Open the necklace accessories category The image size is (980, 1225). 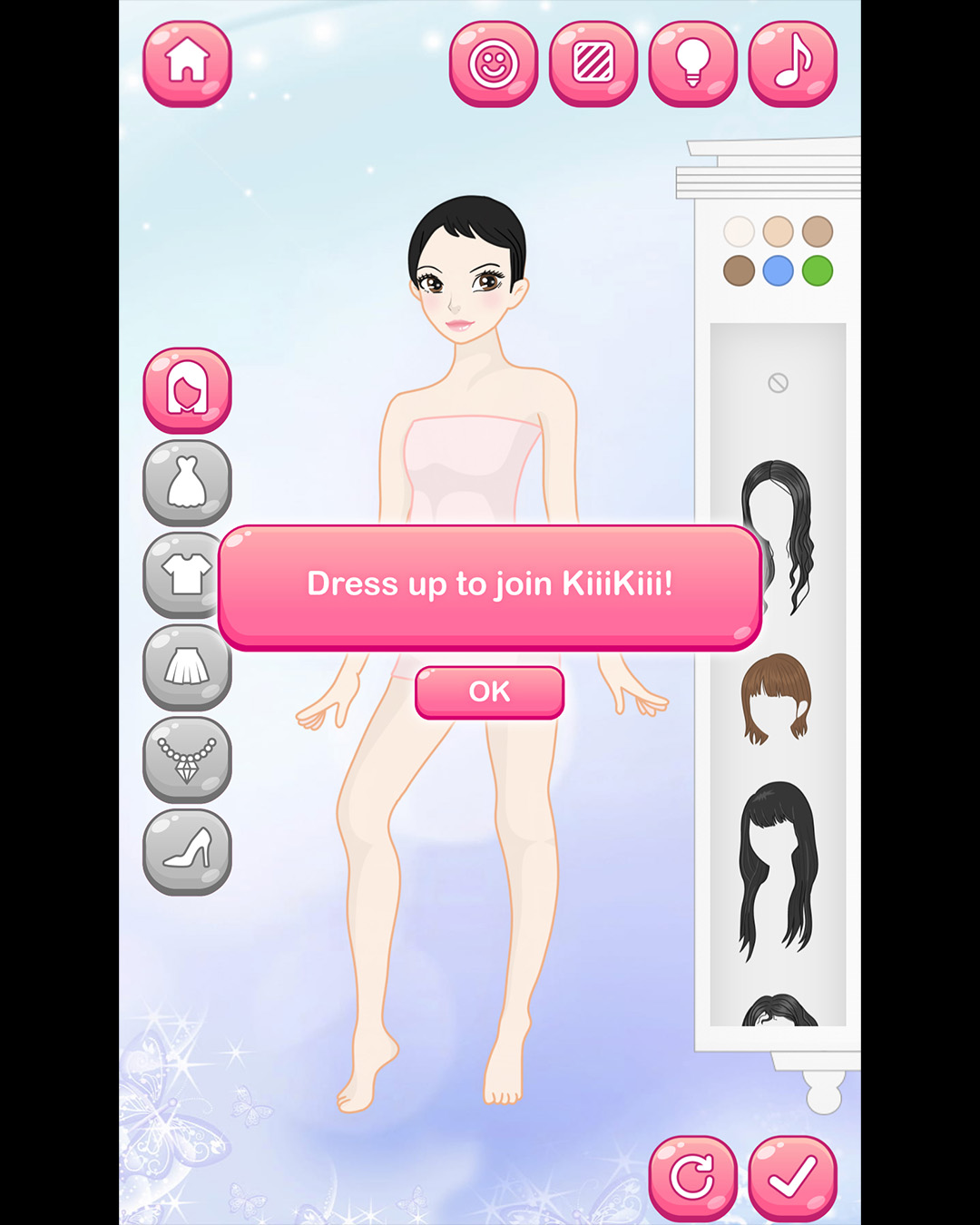187,759
